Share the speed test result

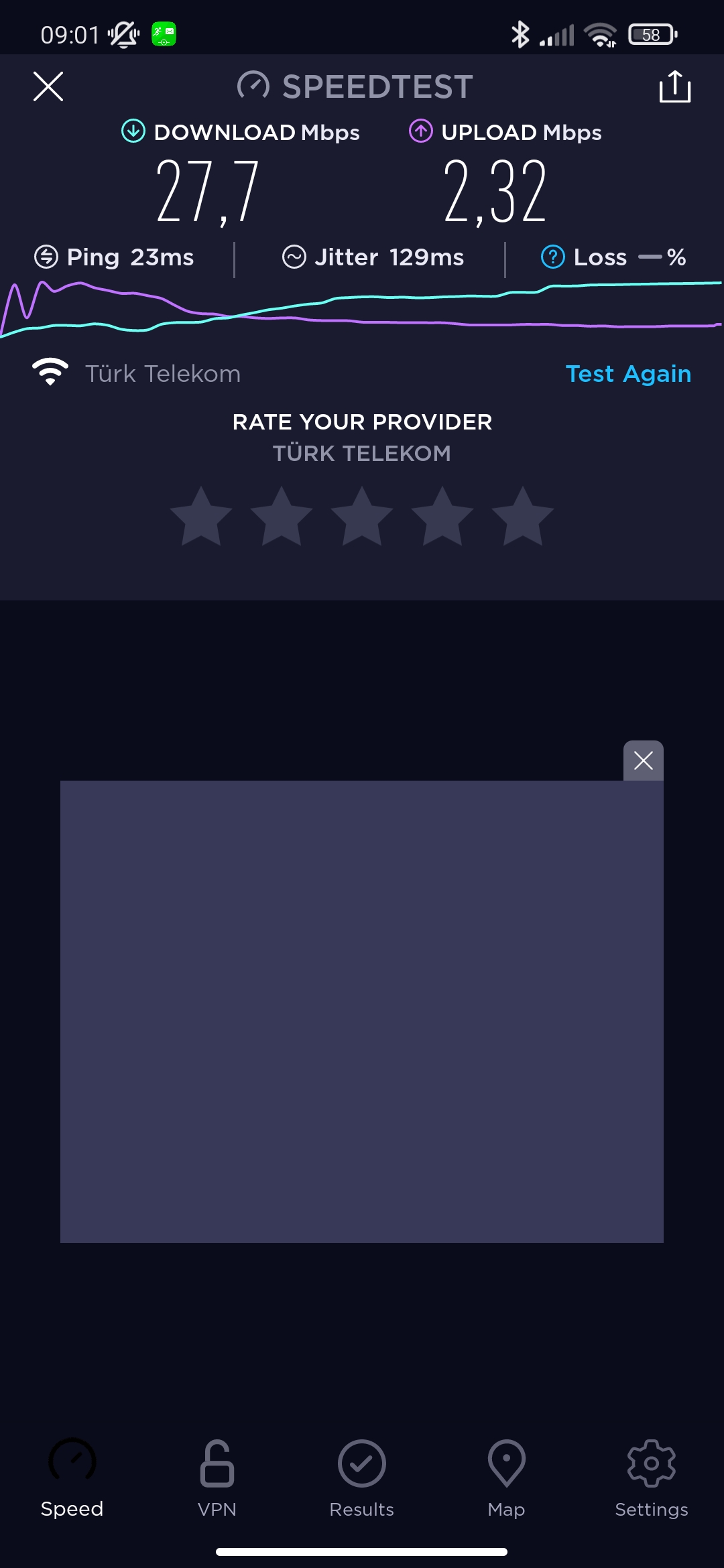click(x=674, y=86)
